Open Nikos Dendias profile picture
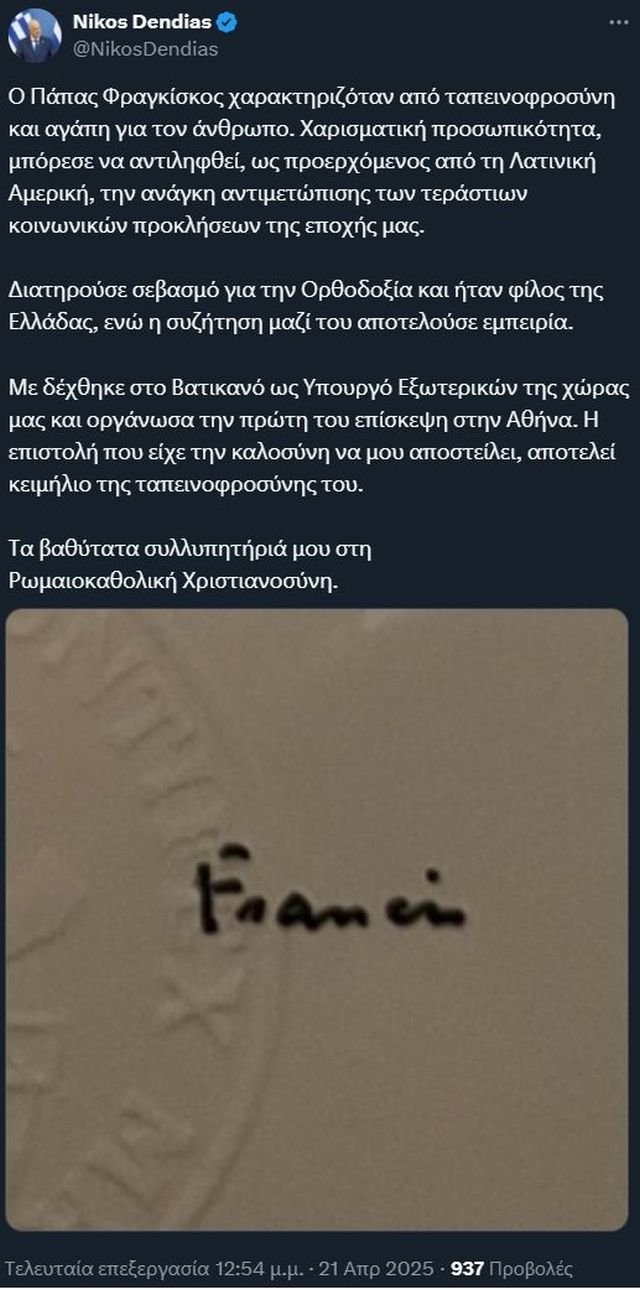 34,36
